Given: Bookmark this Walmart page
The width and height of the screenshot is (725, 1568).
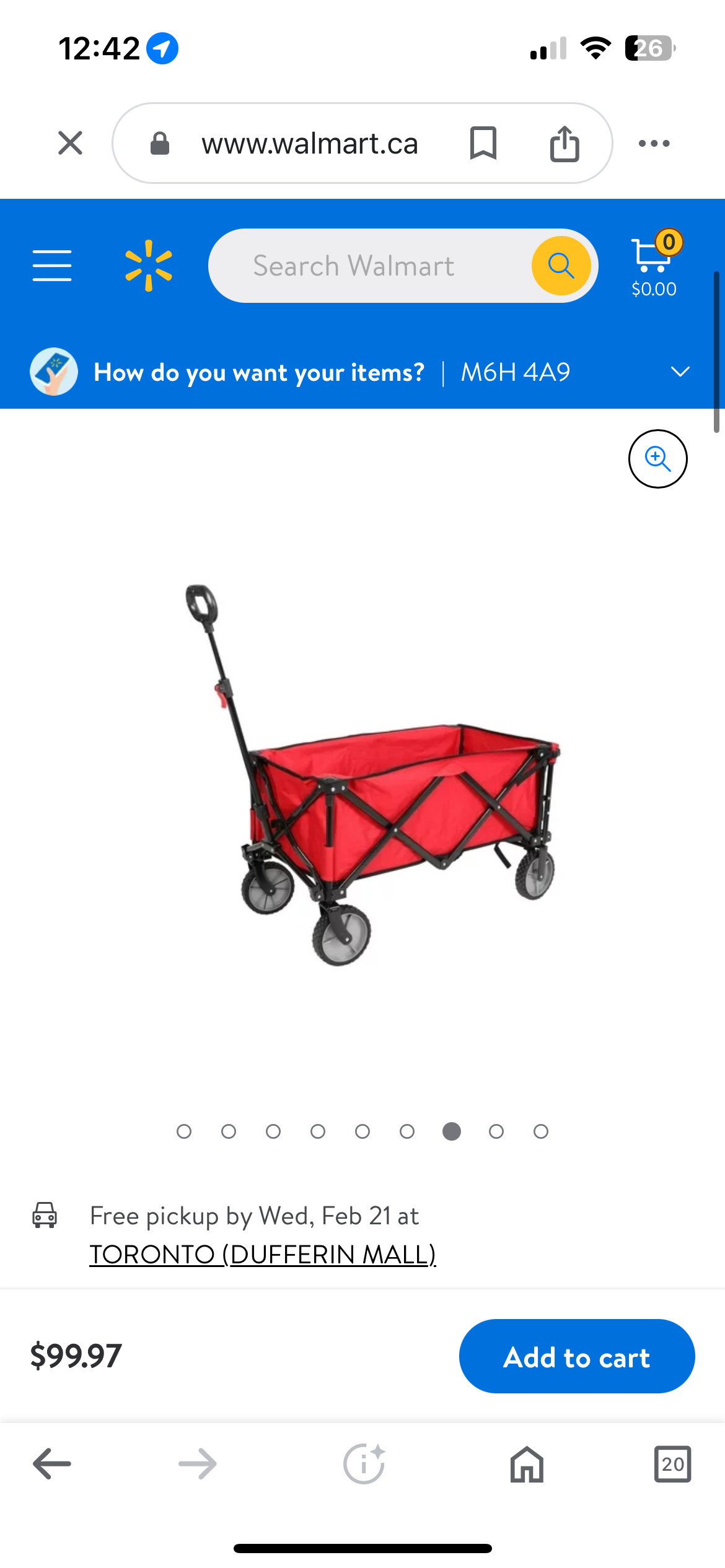Looking at the screenshot, I should pos(483,143).
